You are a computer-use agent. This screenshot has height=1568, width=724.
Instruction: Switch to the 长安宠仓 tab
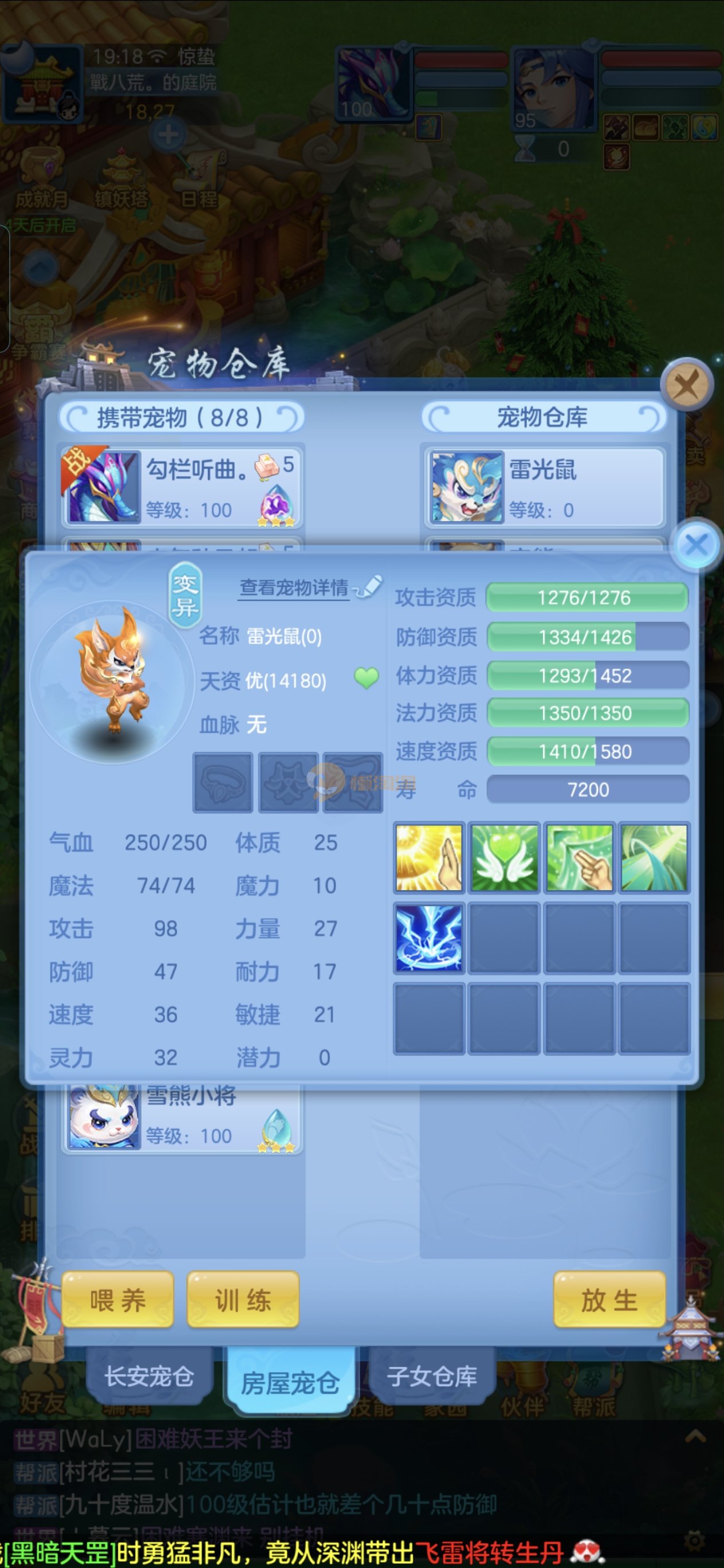point(149,1376)
